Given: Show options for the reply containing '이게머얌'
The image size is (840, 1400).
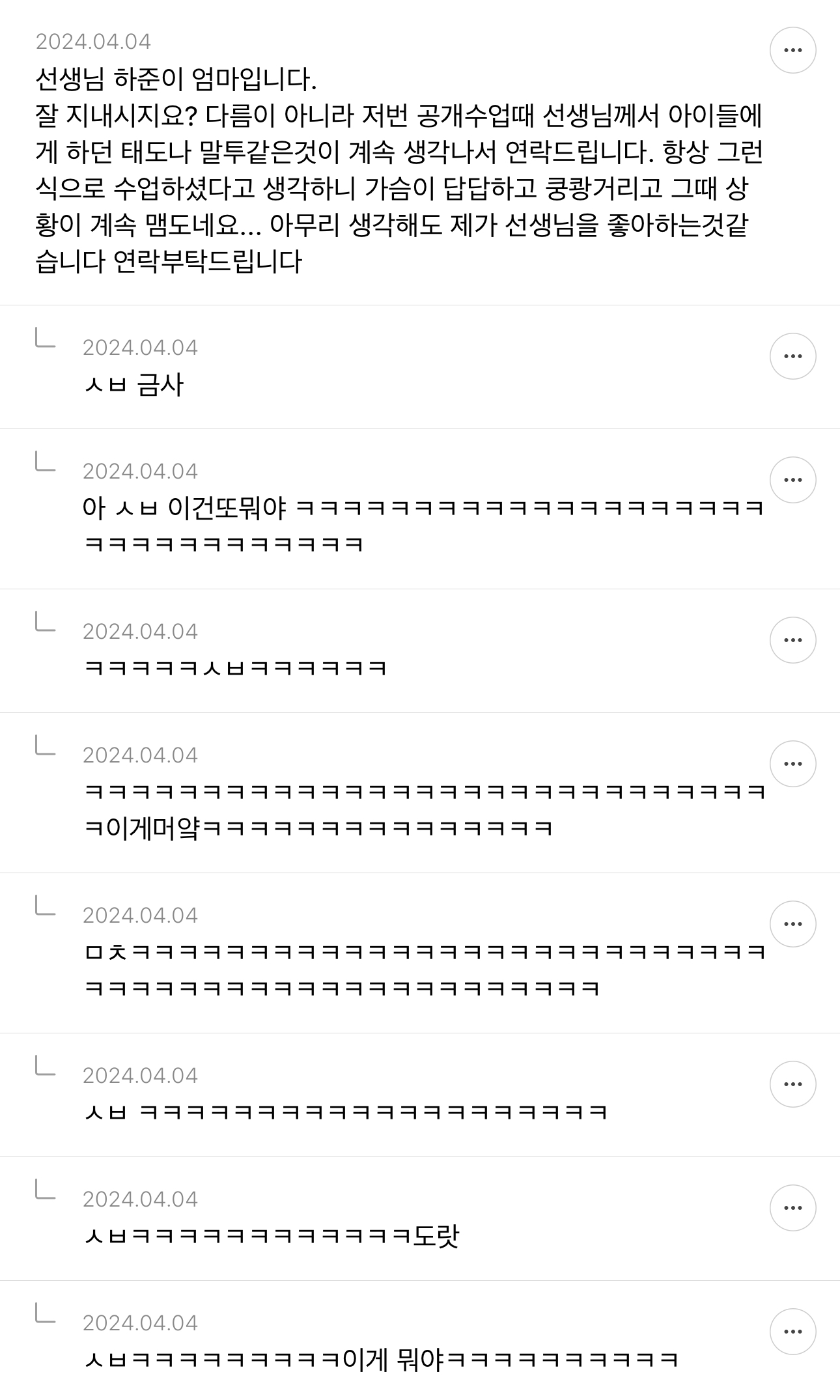Looking at the screenshot, I should pyautogui.click(x=792, y=764).
